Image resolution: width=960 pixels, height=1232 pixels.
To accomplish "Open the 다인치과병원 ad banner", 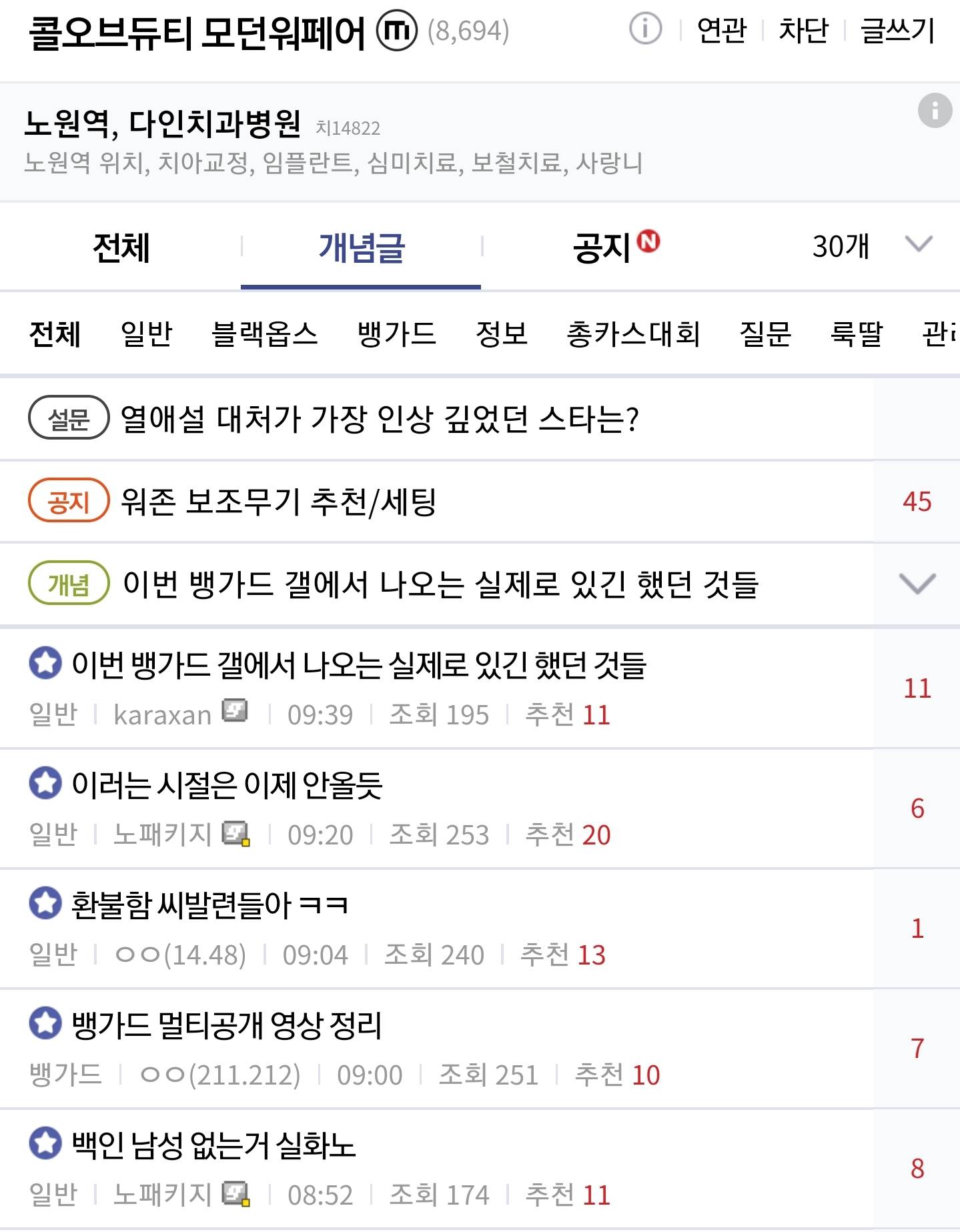I will [334, 141].
